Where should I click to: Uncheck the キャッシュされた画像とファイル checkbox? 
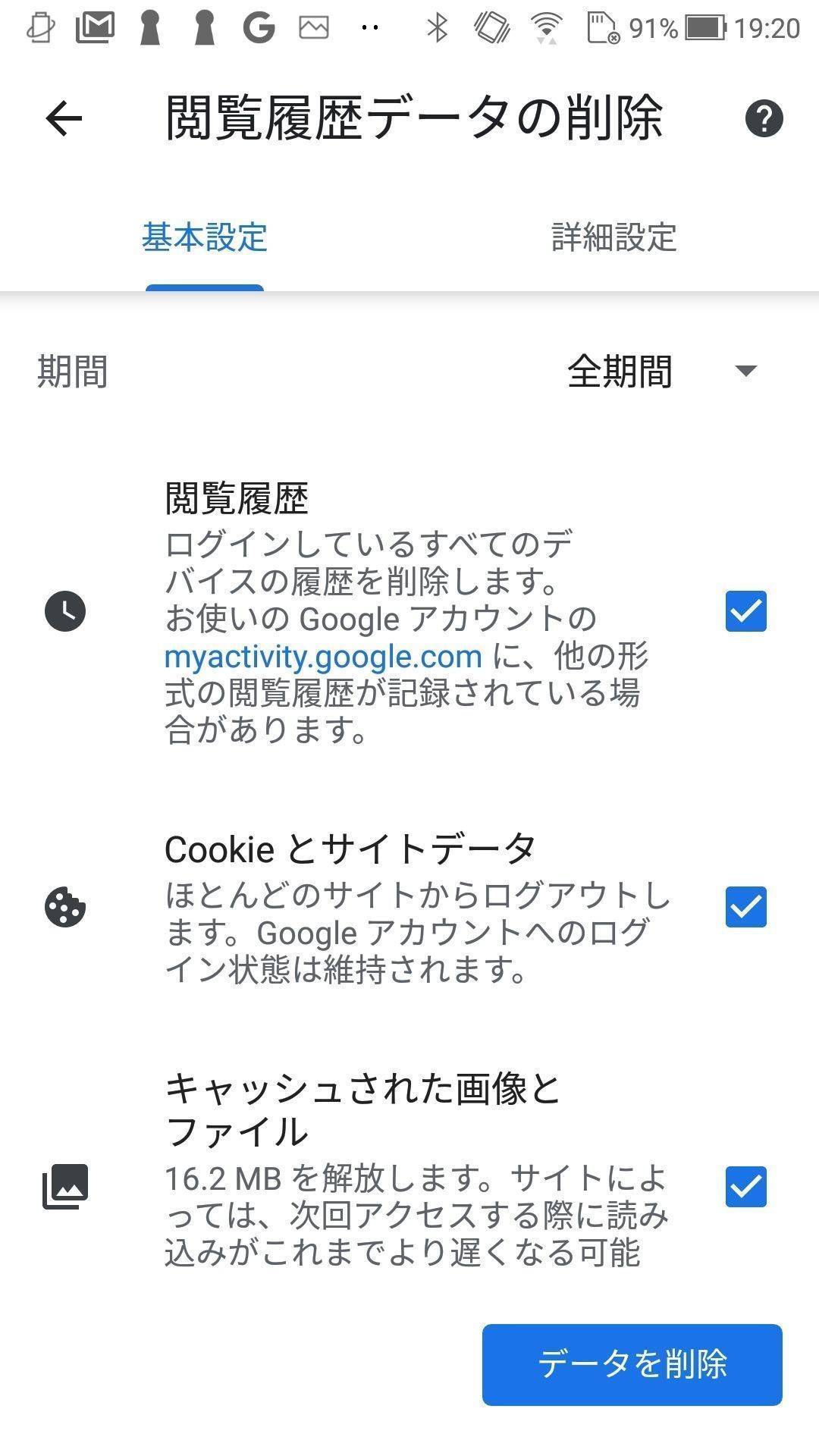click(x=745, y=1187)
